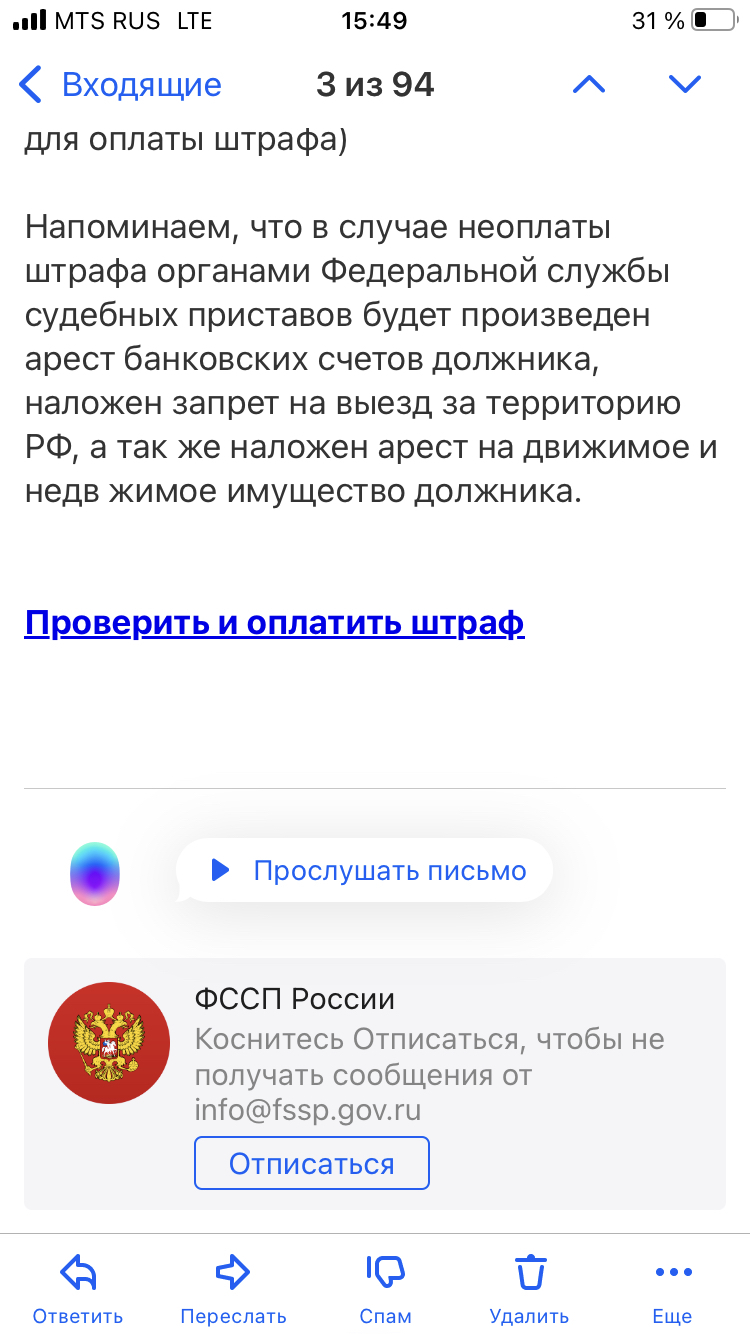Image resolution: width=750 pixels, height=1334 pixels.
Task: Delete the email with Удалить
Action: (x=529, y=1288)
